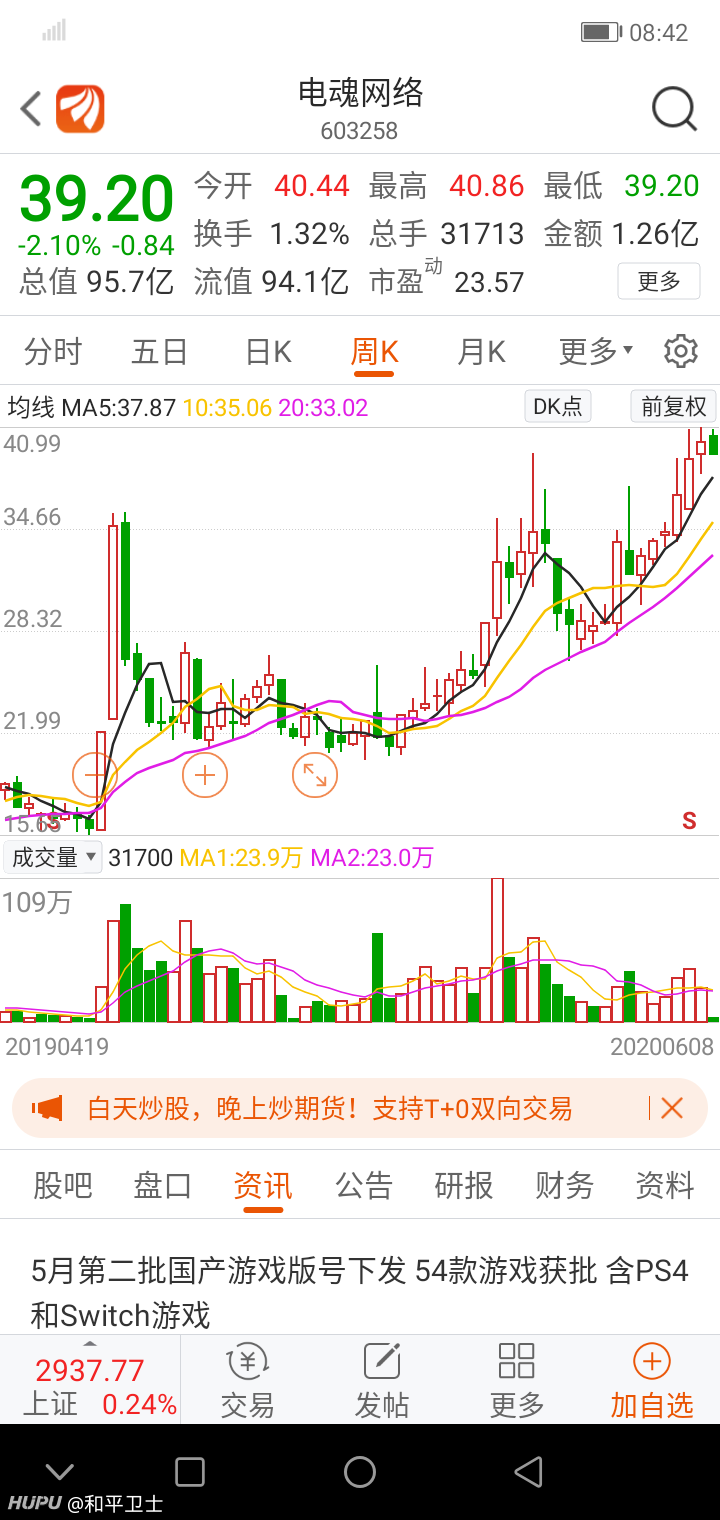Select the 月K chart tab
The image size is (720, 1520).
click(481, 351)
